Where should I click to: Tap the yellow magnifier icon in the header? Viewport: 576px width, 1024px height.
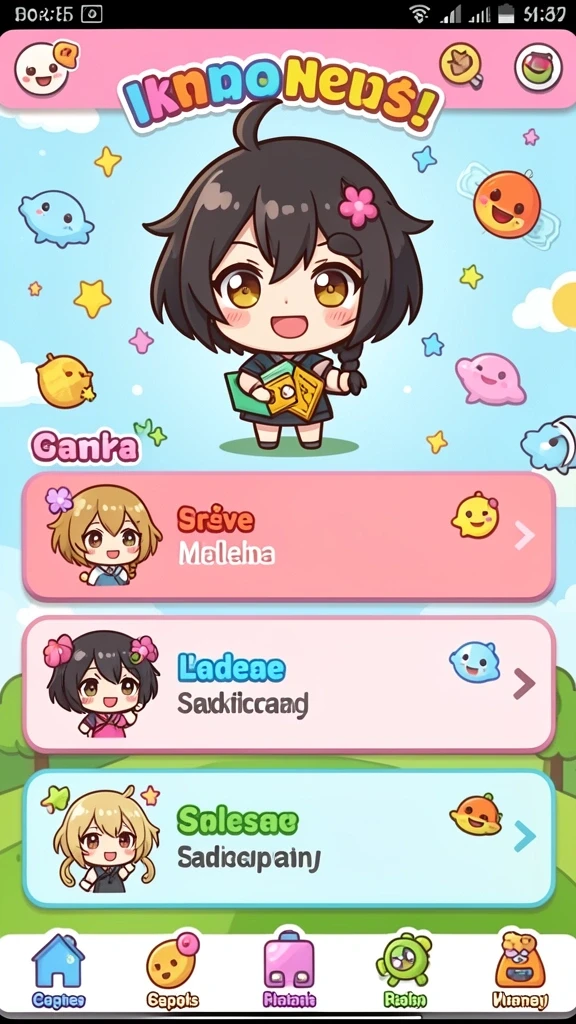461,66
